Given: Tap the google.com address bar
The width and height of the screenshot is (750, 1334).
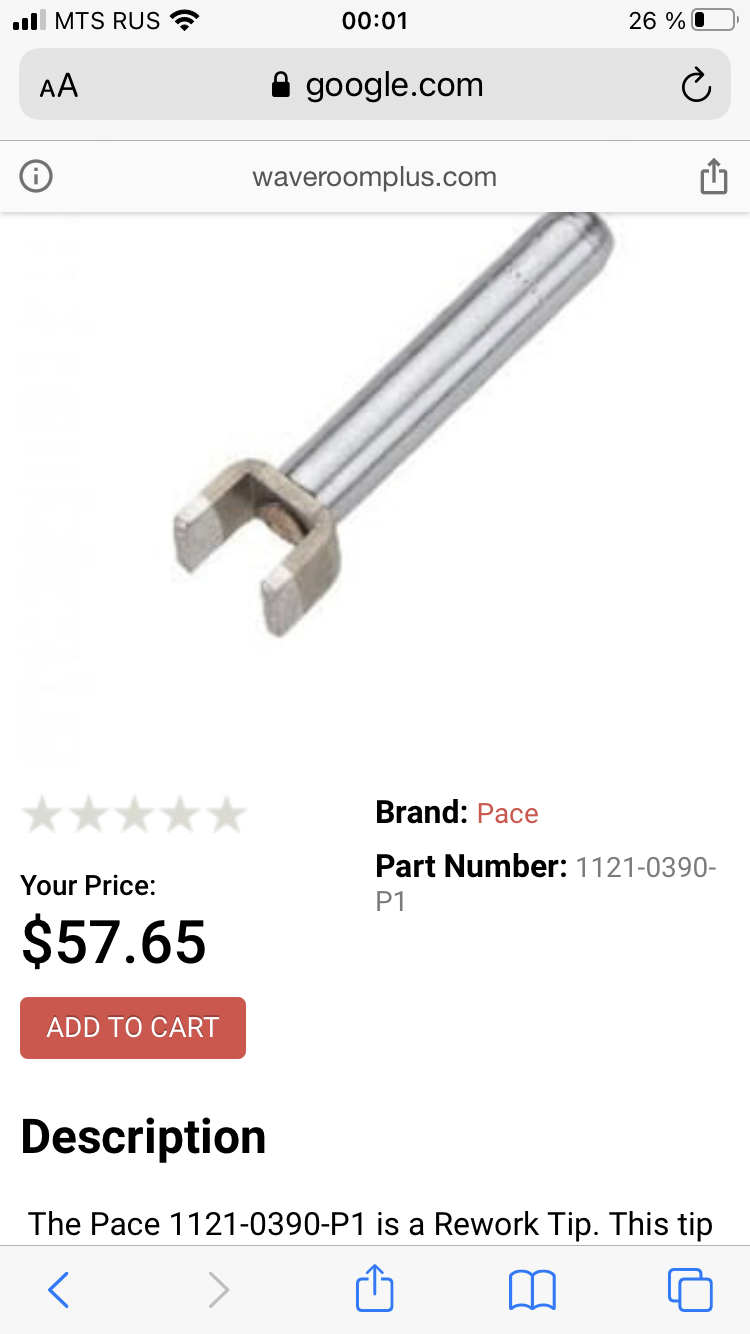Looking at the screenshot, I should click(378, 85).
